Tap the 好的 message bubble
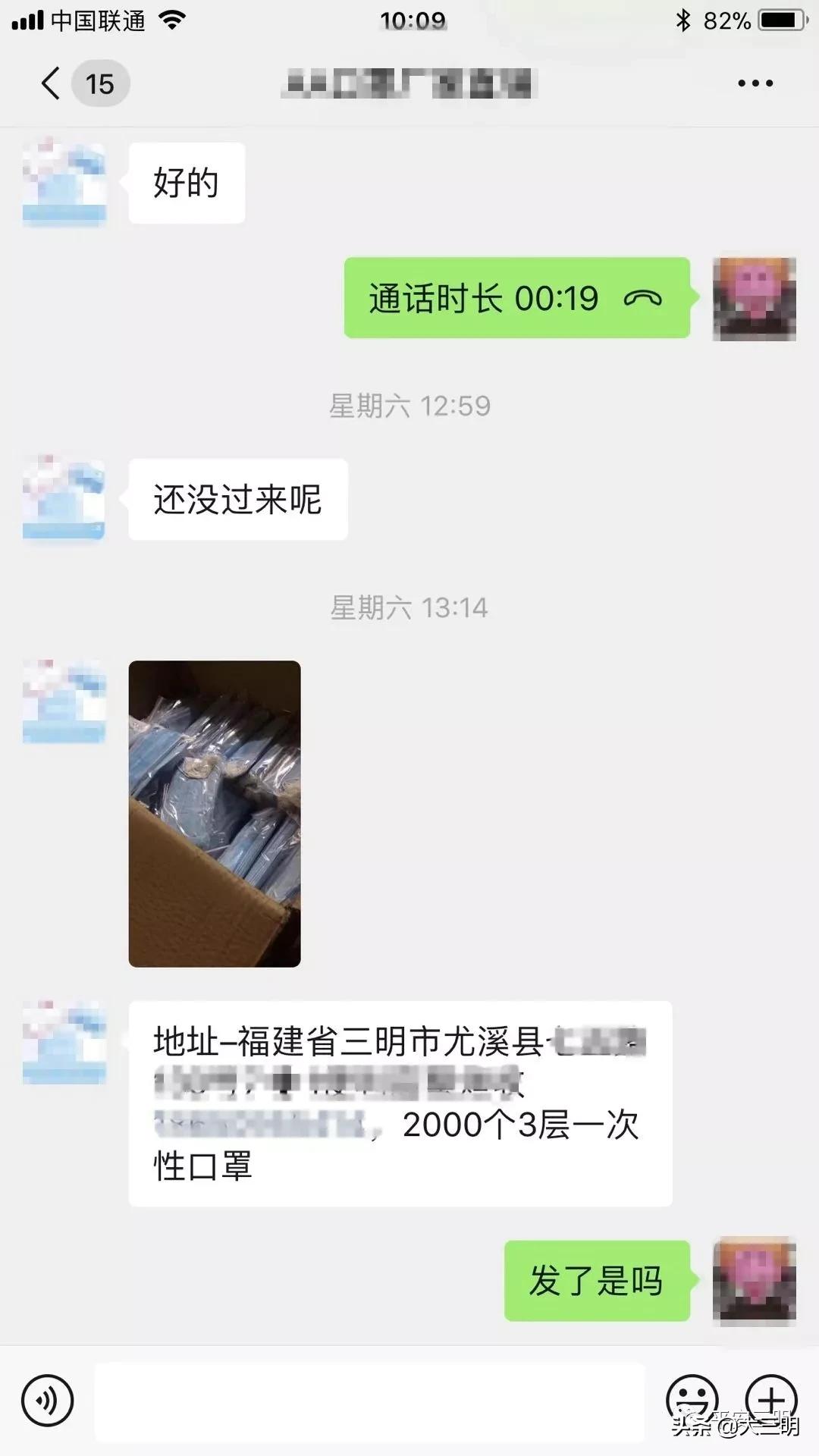Screen dimensions: 819x1456 [187, 182]
